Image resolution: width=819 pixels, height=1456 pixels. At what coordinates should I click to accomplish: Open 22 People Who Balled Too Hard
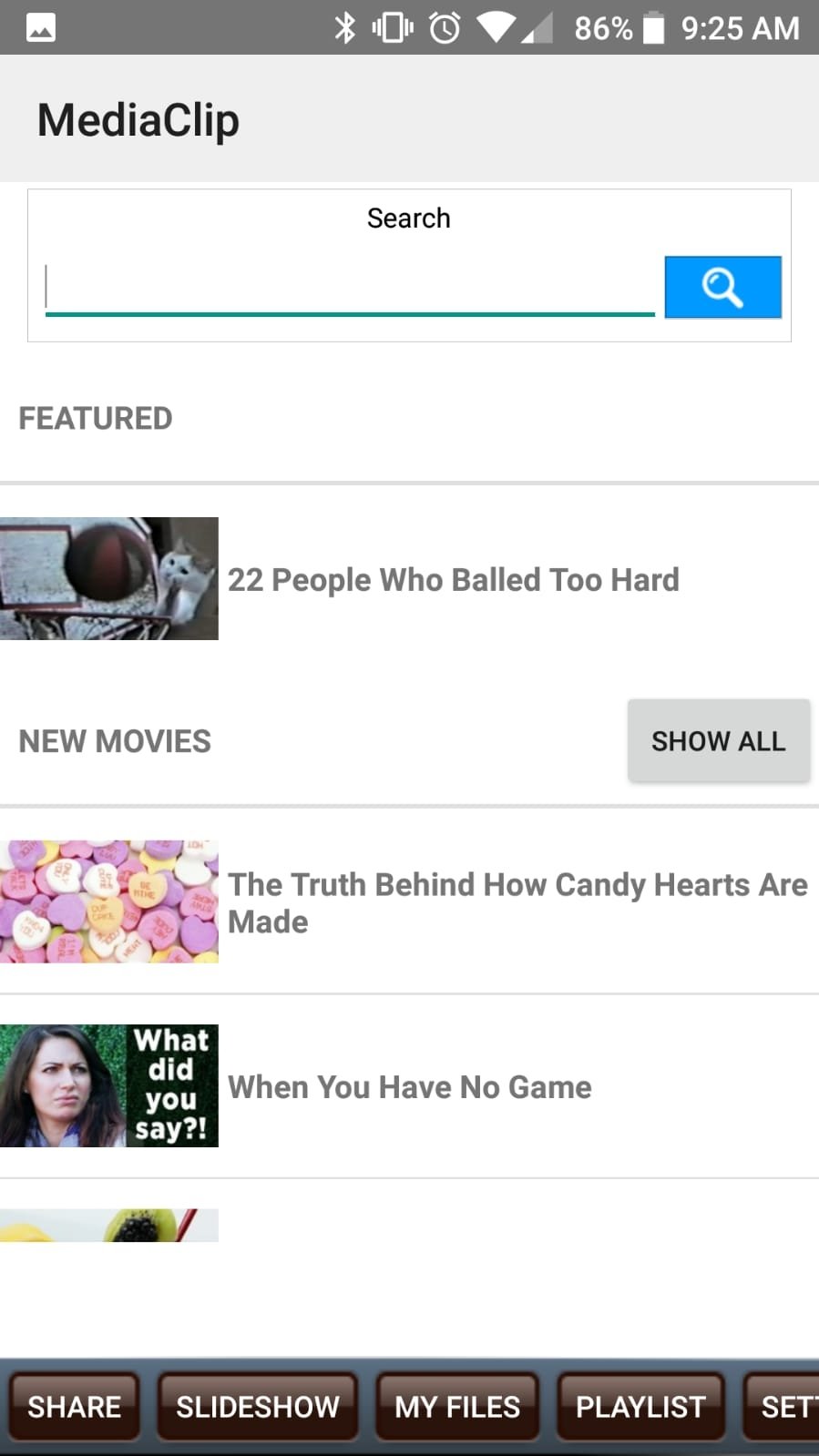click(409, 579)
